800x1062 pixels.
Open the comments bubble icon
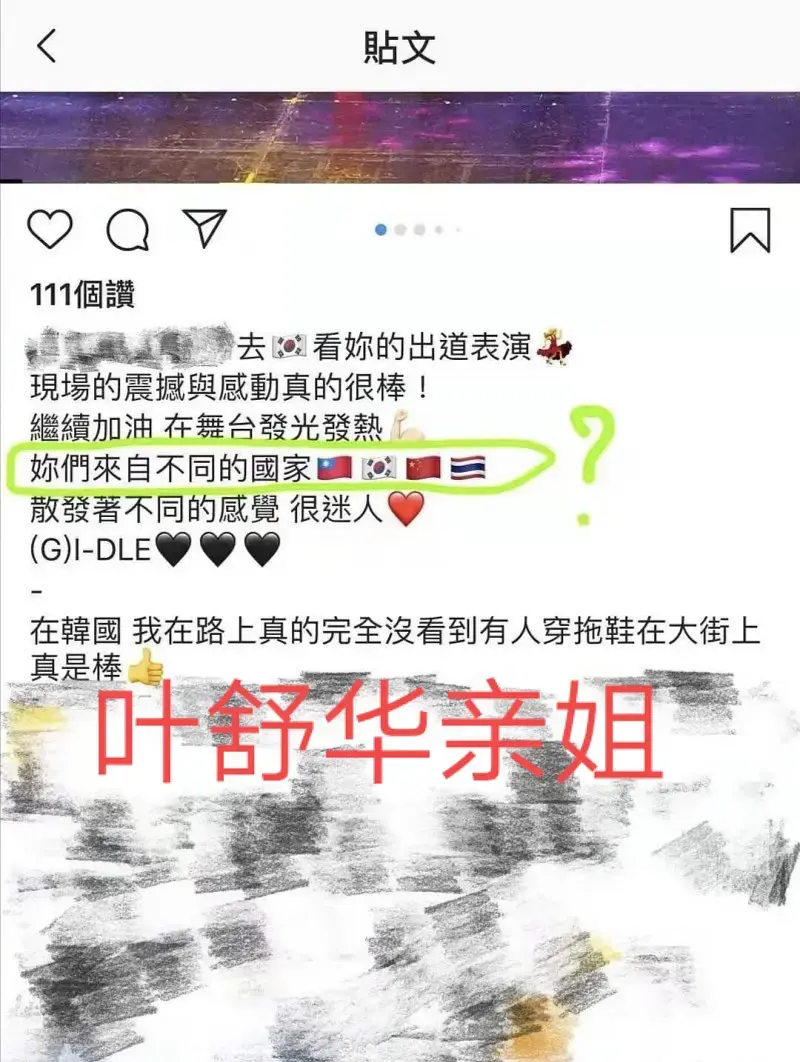coord(128,230)
